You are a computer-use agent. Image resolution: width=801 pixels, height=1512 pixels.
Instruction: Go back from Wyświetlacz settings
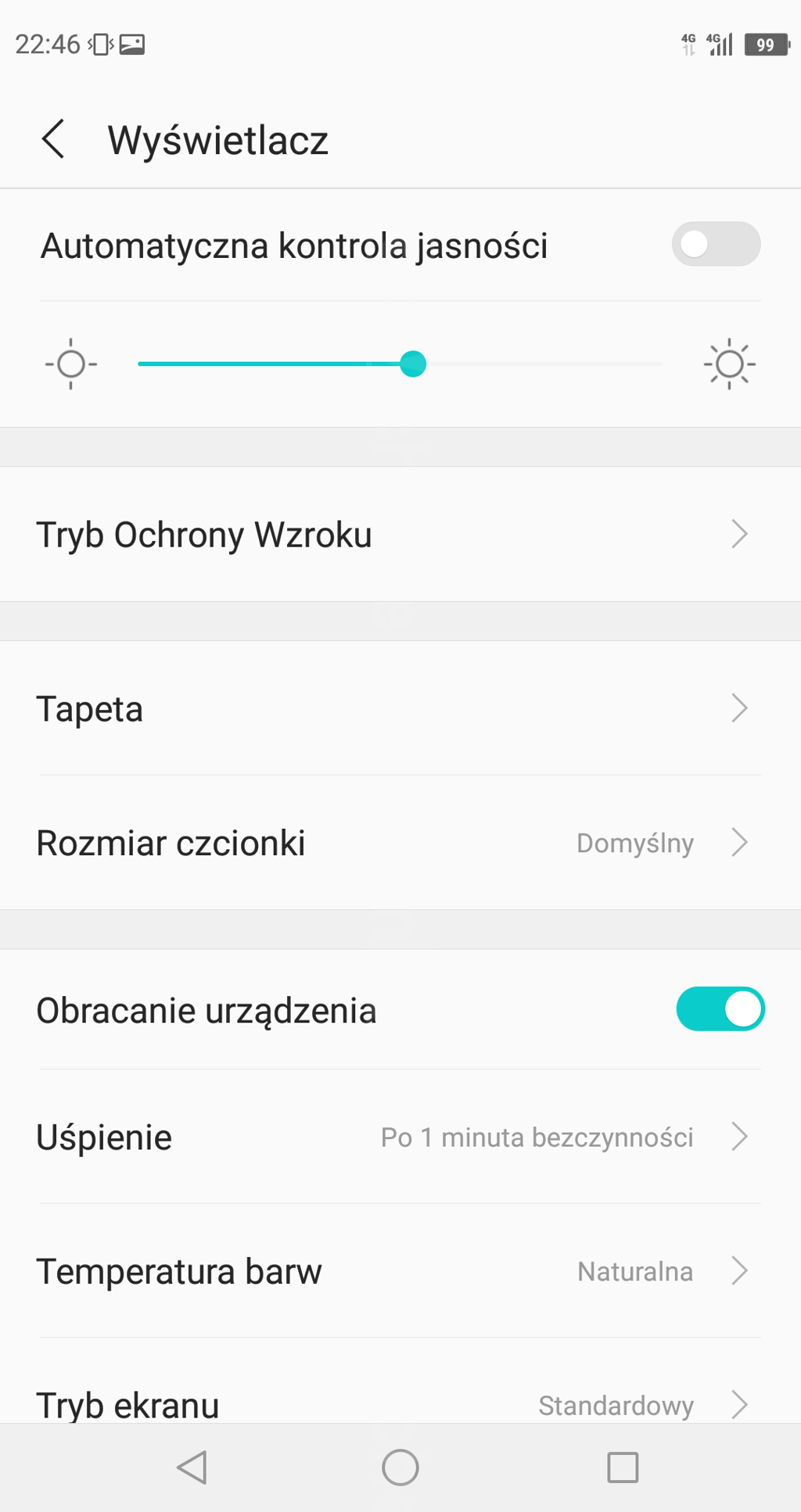[x=53, y=140]
